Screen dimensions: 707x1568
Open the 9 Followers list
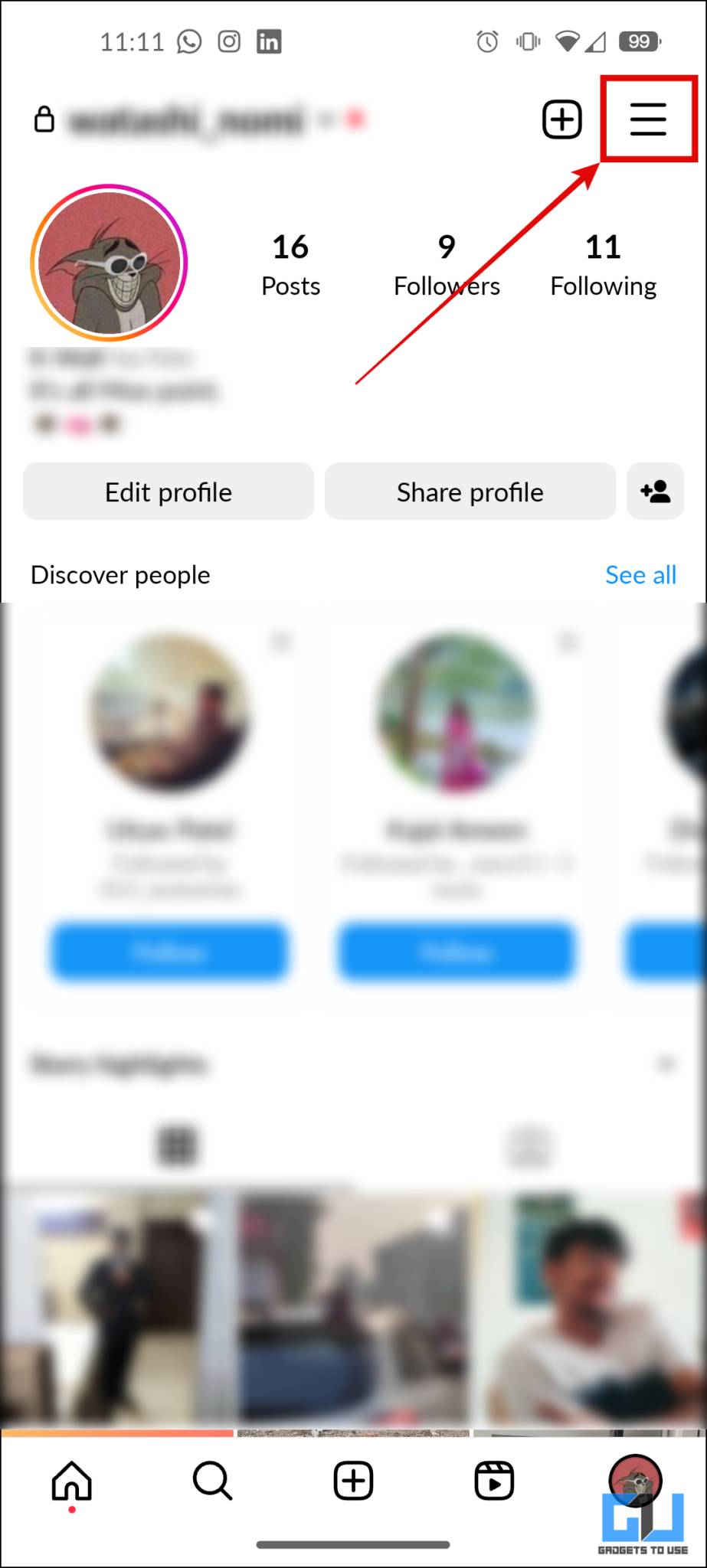click(x=447, y=265)
